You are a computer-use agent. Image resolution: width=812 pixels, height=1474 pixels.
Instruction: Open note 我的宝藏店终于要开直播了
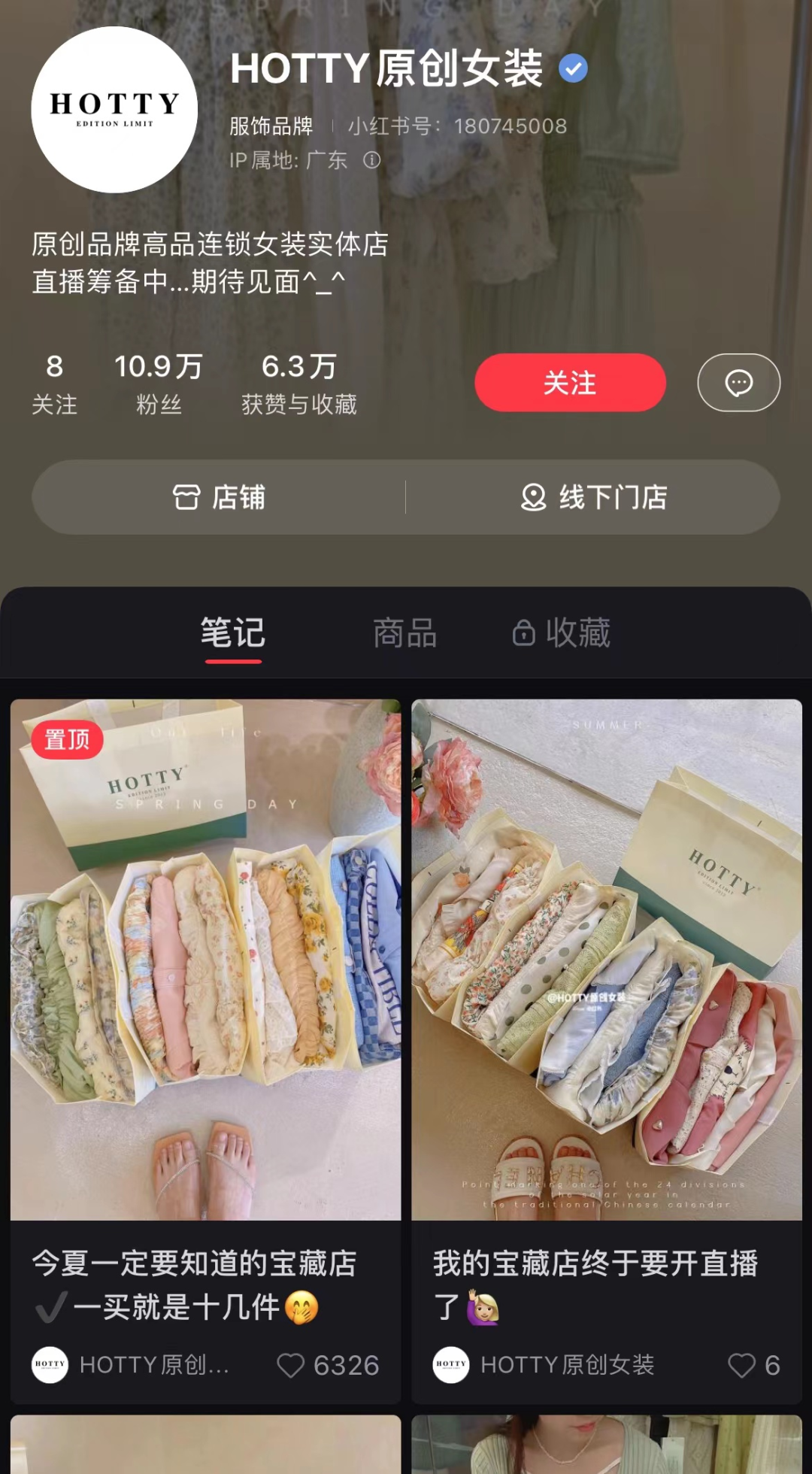tap(607, 960)
